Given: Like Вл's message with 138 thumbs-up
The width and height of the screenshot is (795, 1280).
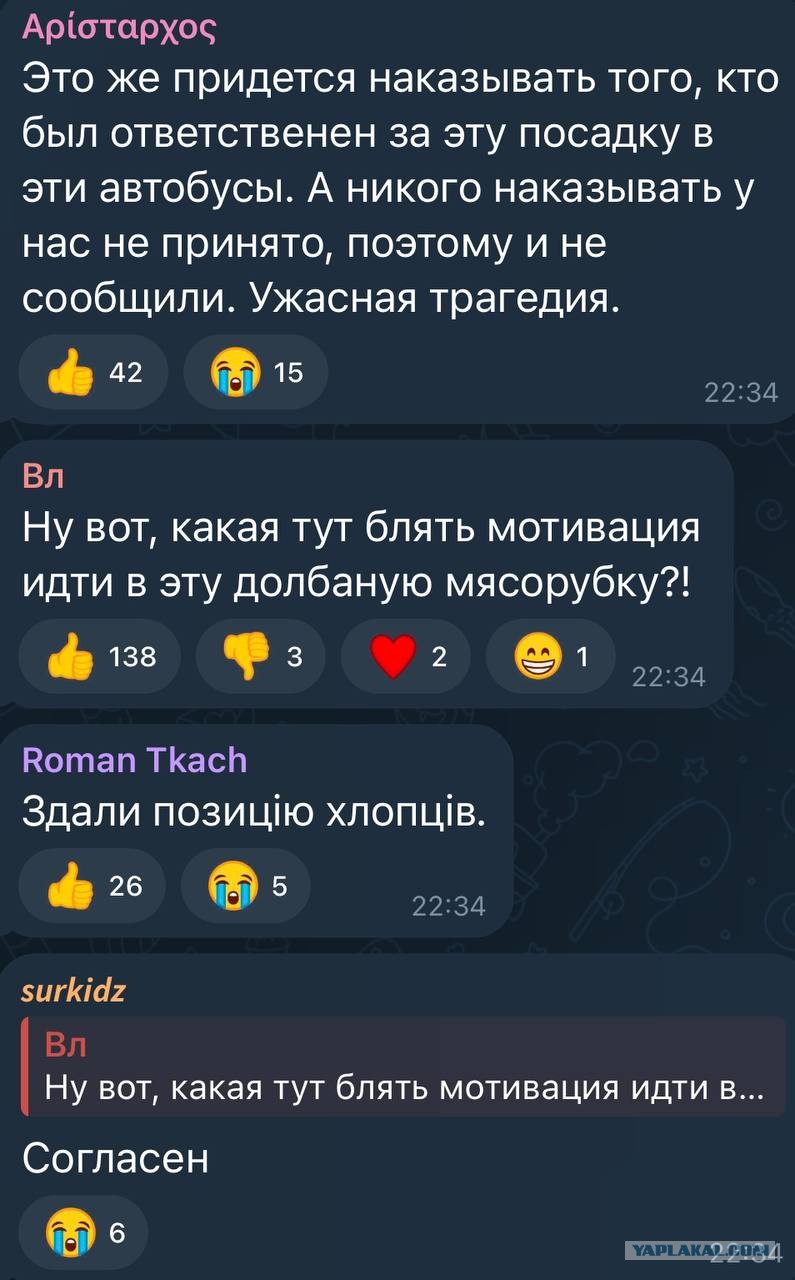Looking at the screenshot, I should point(100,656).
